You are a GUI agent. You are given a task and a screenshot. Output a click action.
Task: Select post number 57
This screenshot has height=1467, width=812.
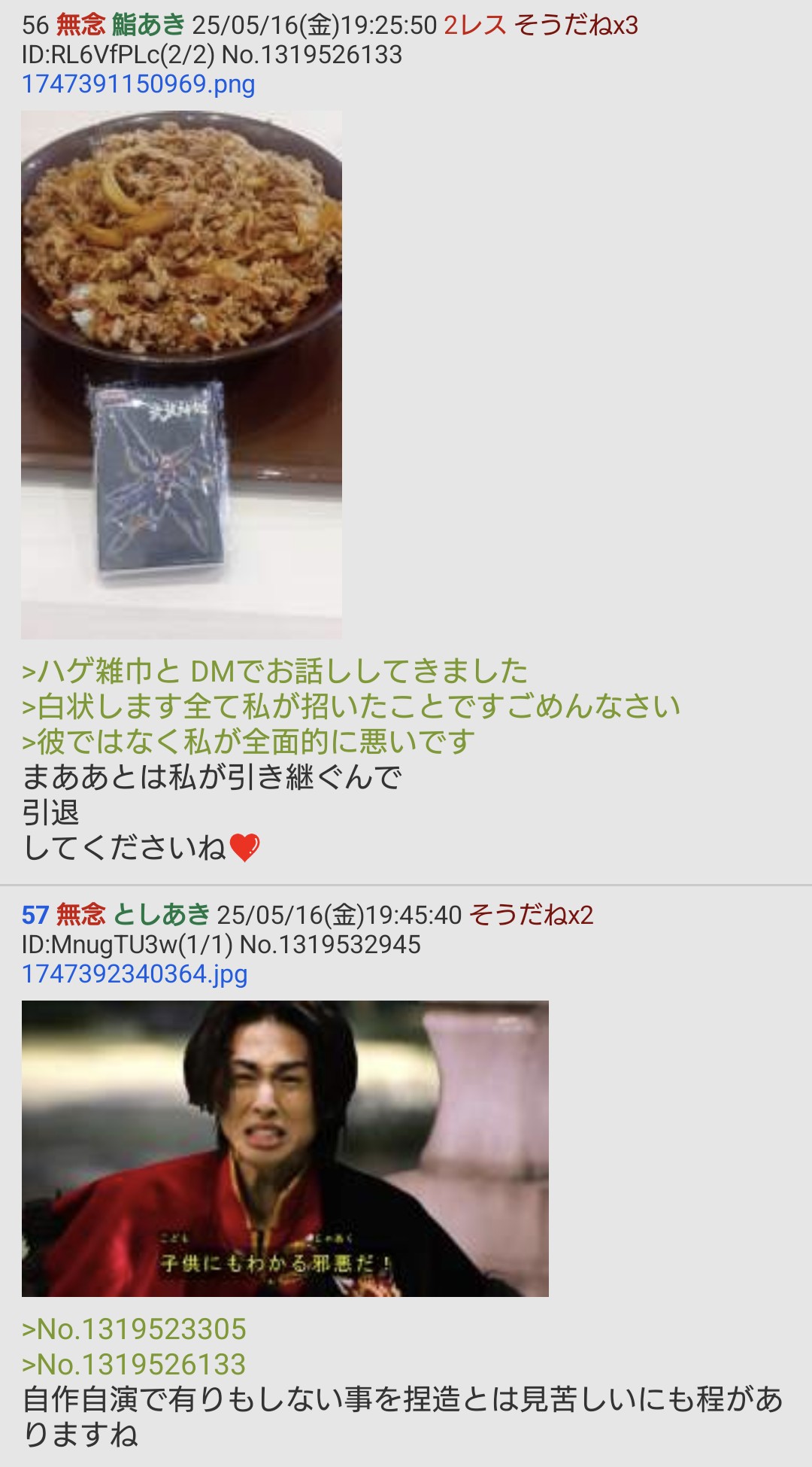click(x=35, y=915)
